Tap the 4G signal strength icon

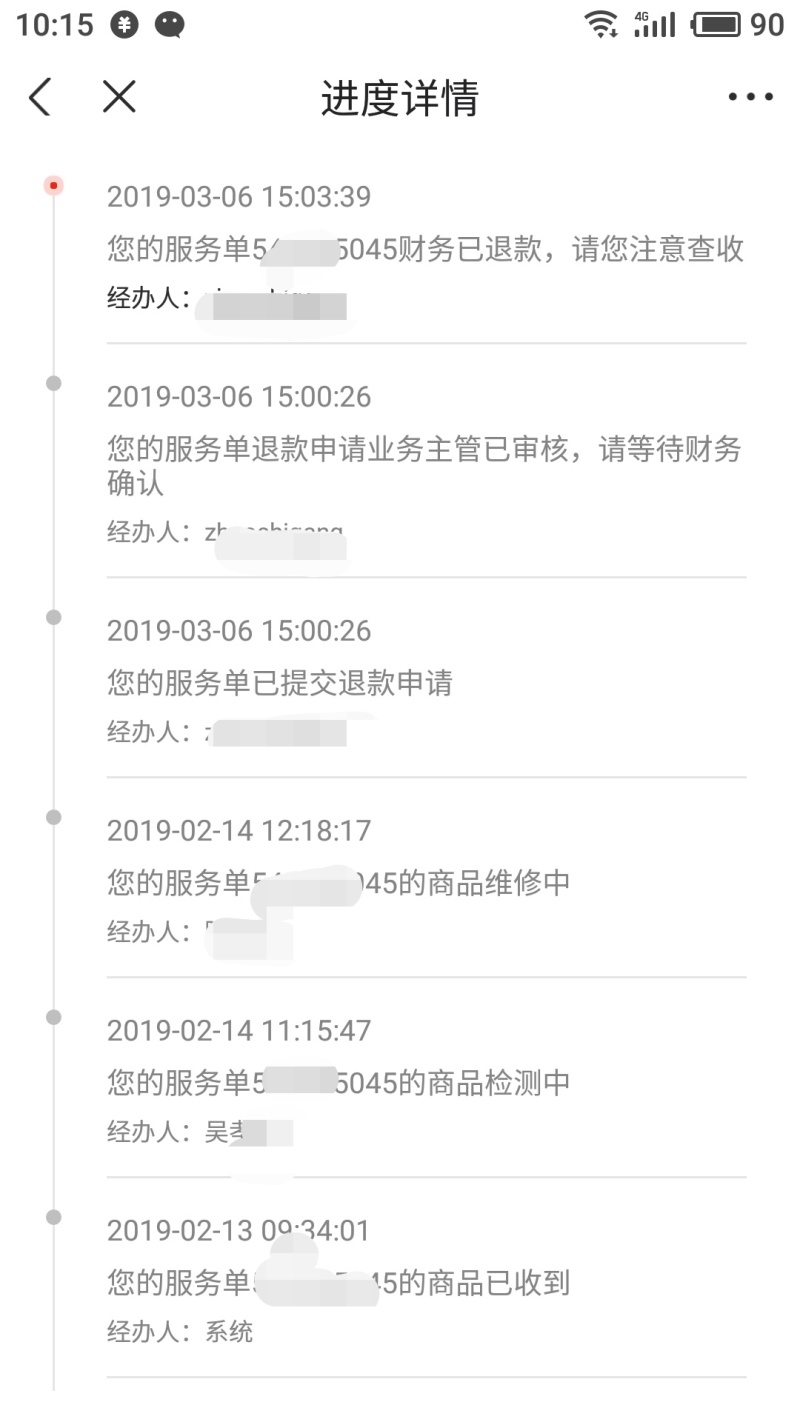[654, 25]
